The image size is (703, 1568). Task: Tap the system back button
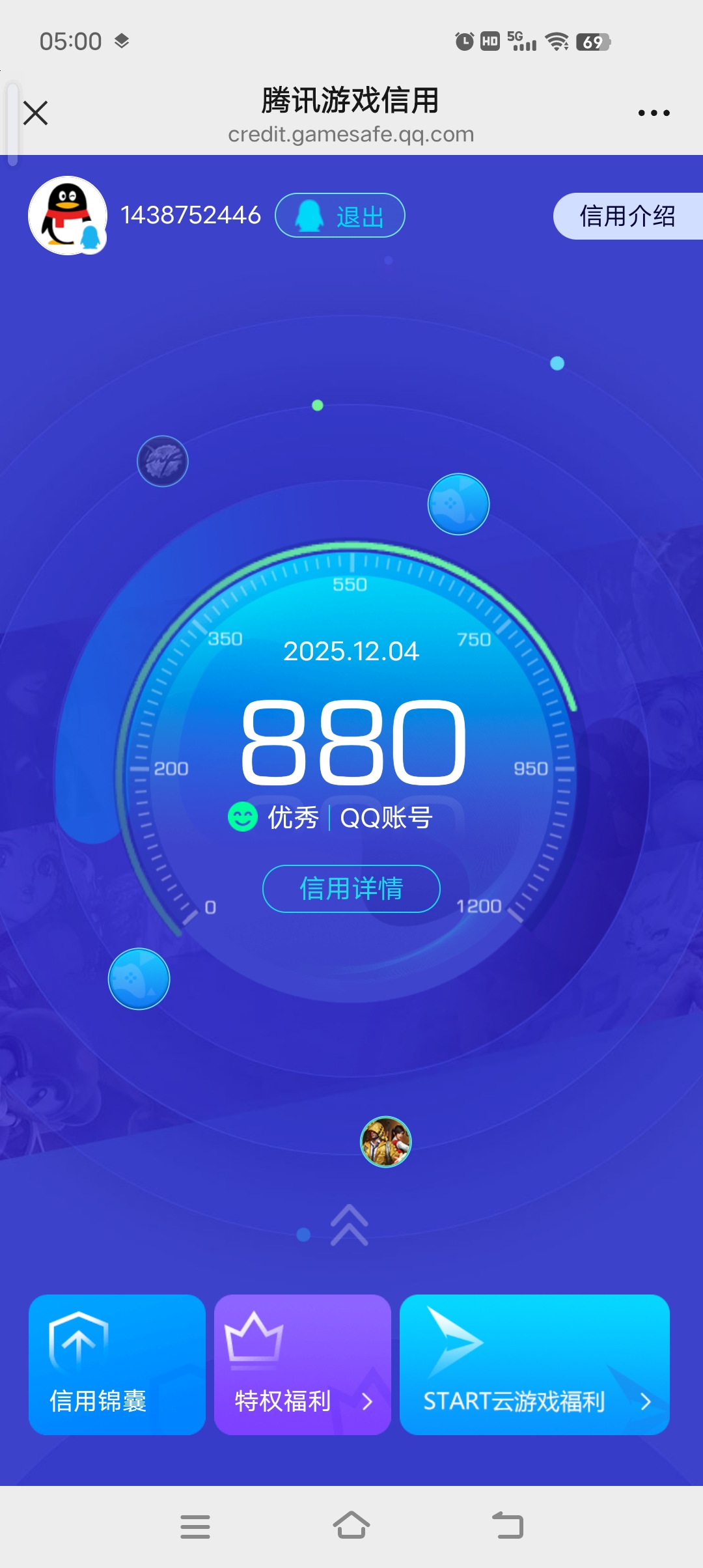click(x=508, y=1526)
